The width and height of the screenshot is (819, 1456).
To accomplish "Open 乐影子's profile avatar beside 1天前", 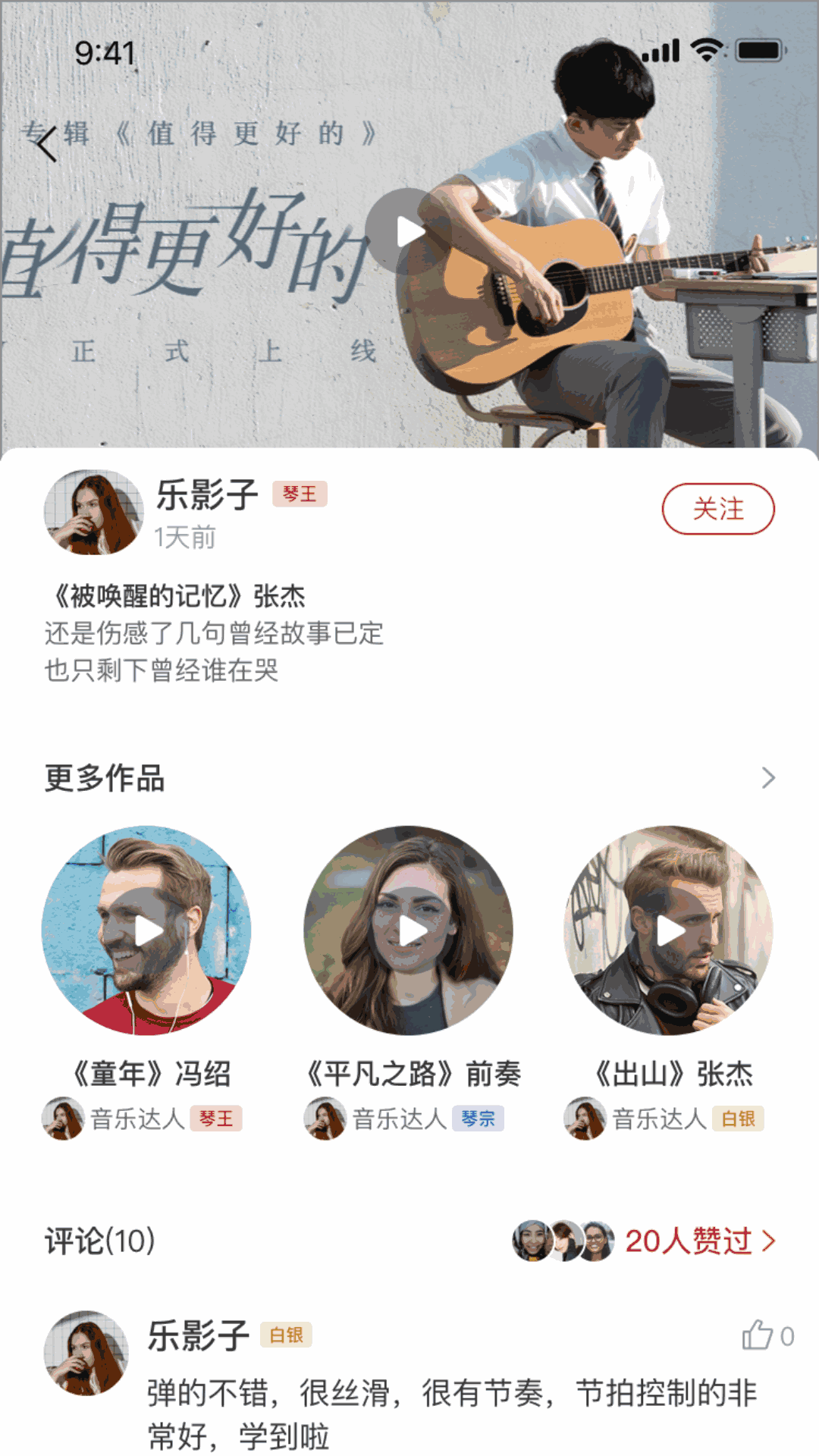I will click(x=93, y=512).
